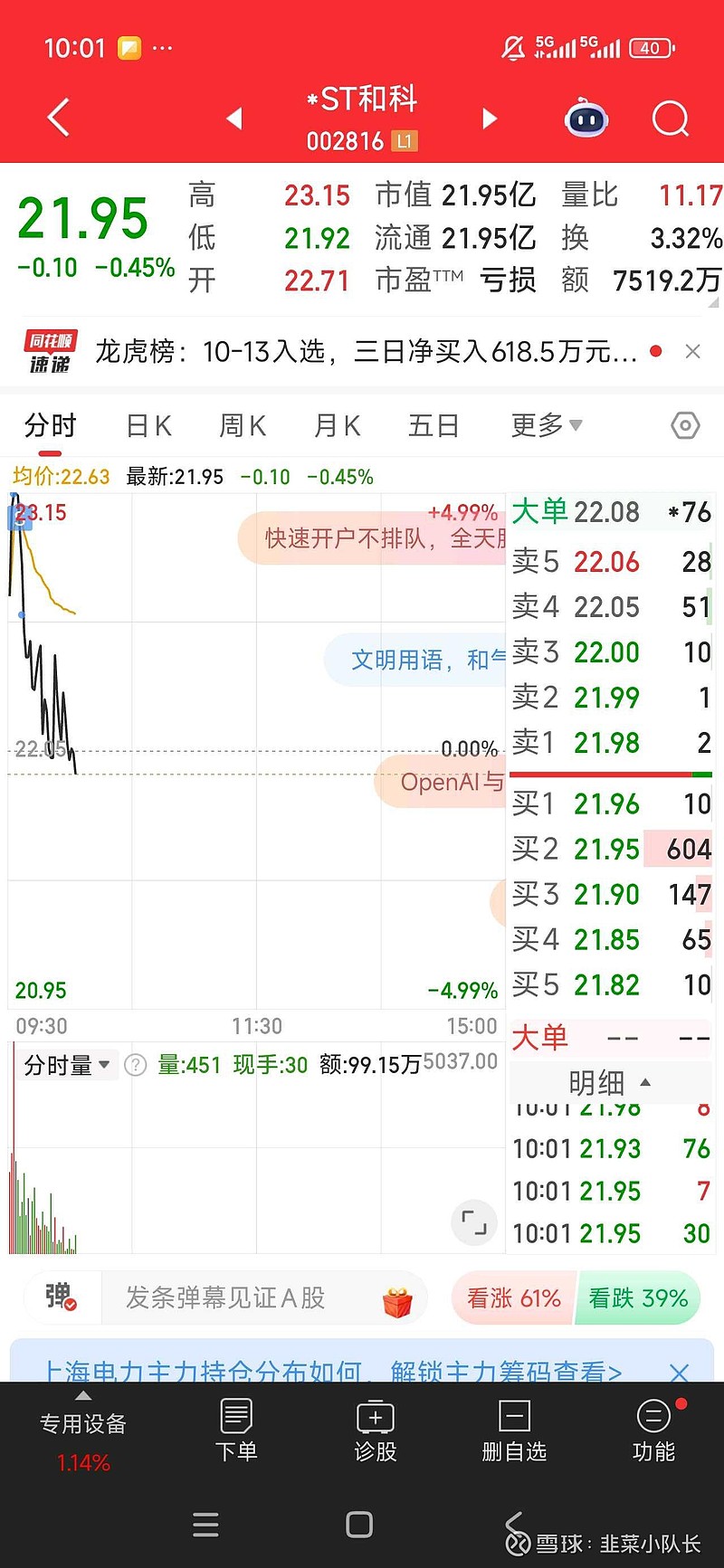This screenshot has height=1568, width=724.
Task: Switch to previous stock with left arrow
Action: coord(234,119)
